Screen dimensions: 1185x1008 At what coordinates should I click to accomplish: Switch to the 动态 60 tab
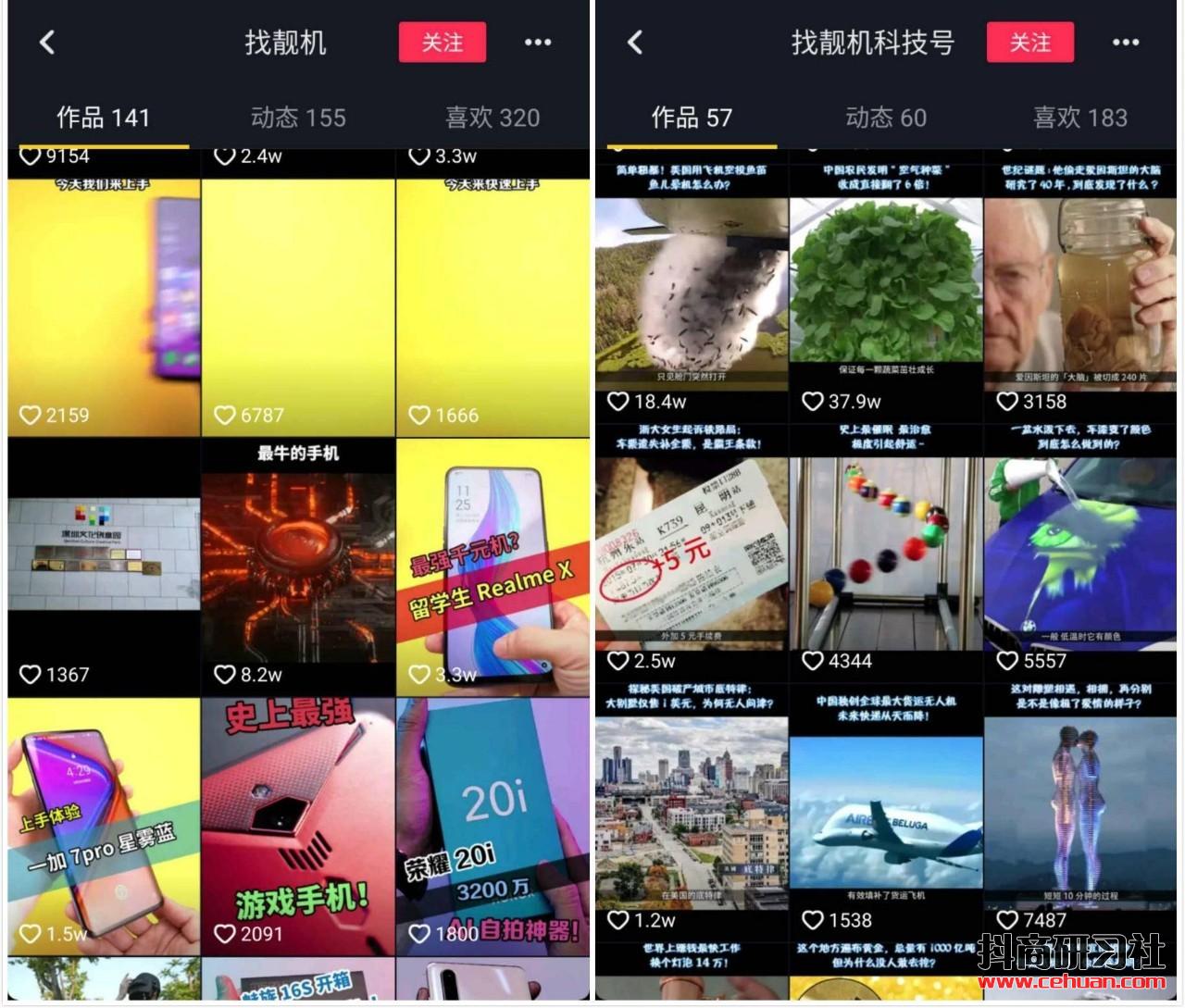[x=886, y=118]
